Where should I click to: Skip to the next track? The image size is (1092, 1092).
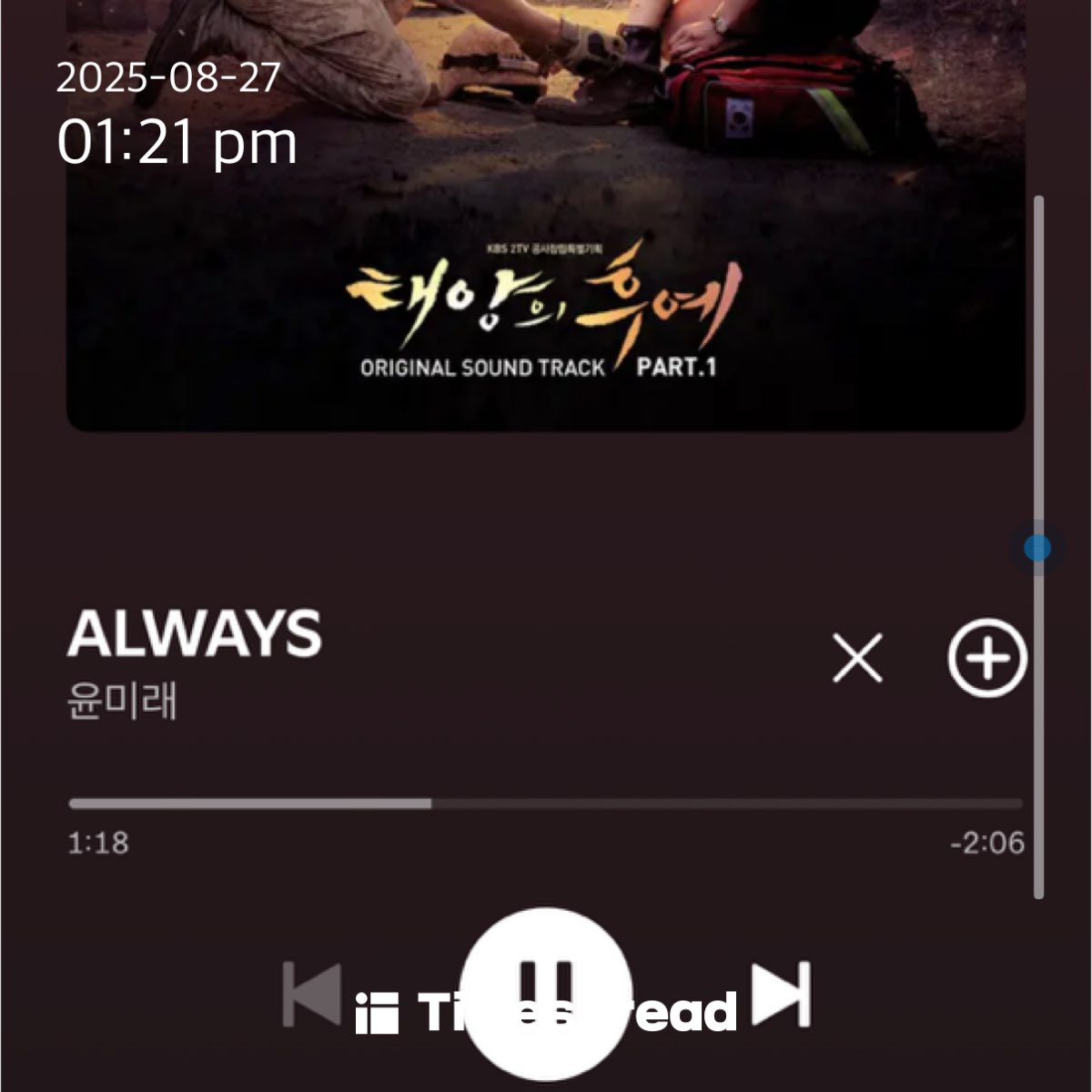[x=782, y=994]
